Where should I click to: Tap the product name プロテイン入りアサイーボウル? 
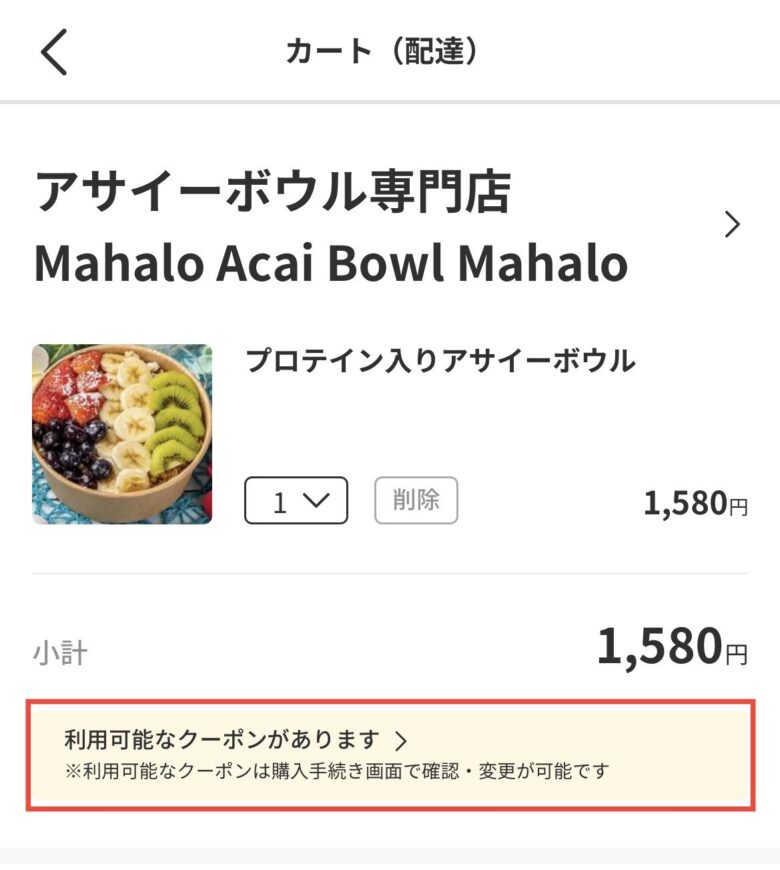pyautogui.click(x=445, y=363)
